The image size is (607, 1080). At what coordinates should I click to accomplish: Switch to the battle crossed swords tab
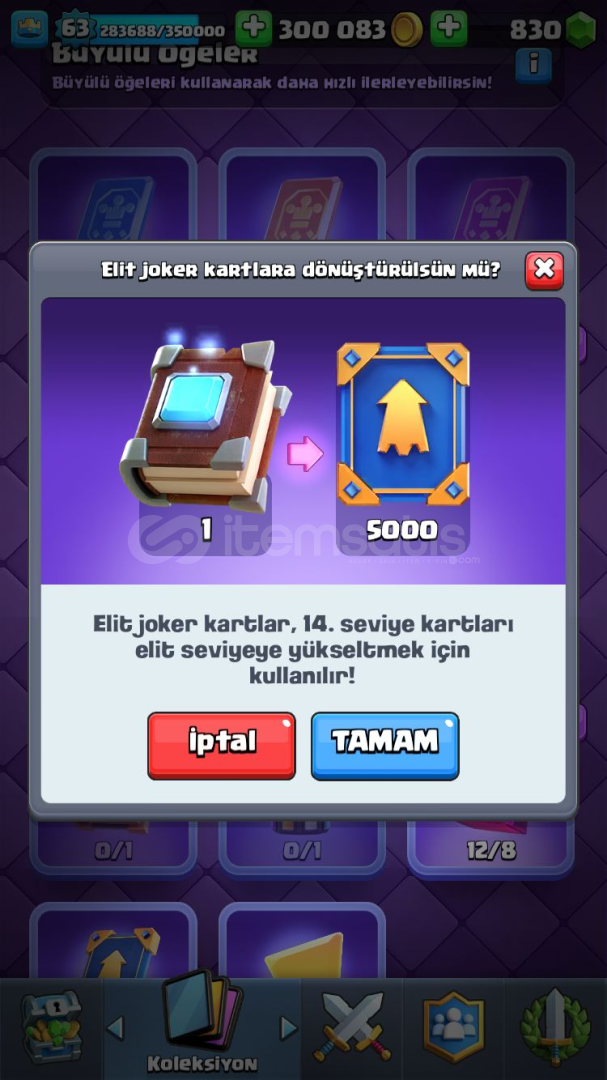pos(351,1026)
